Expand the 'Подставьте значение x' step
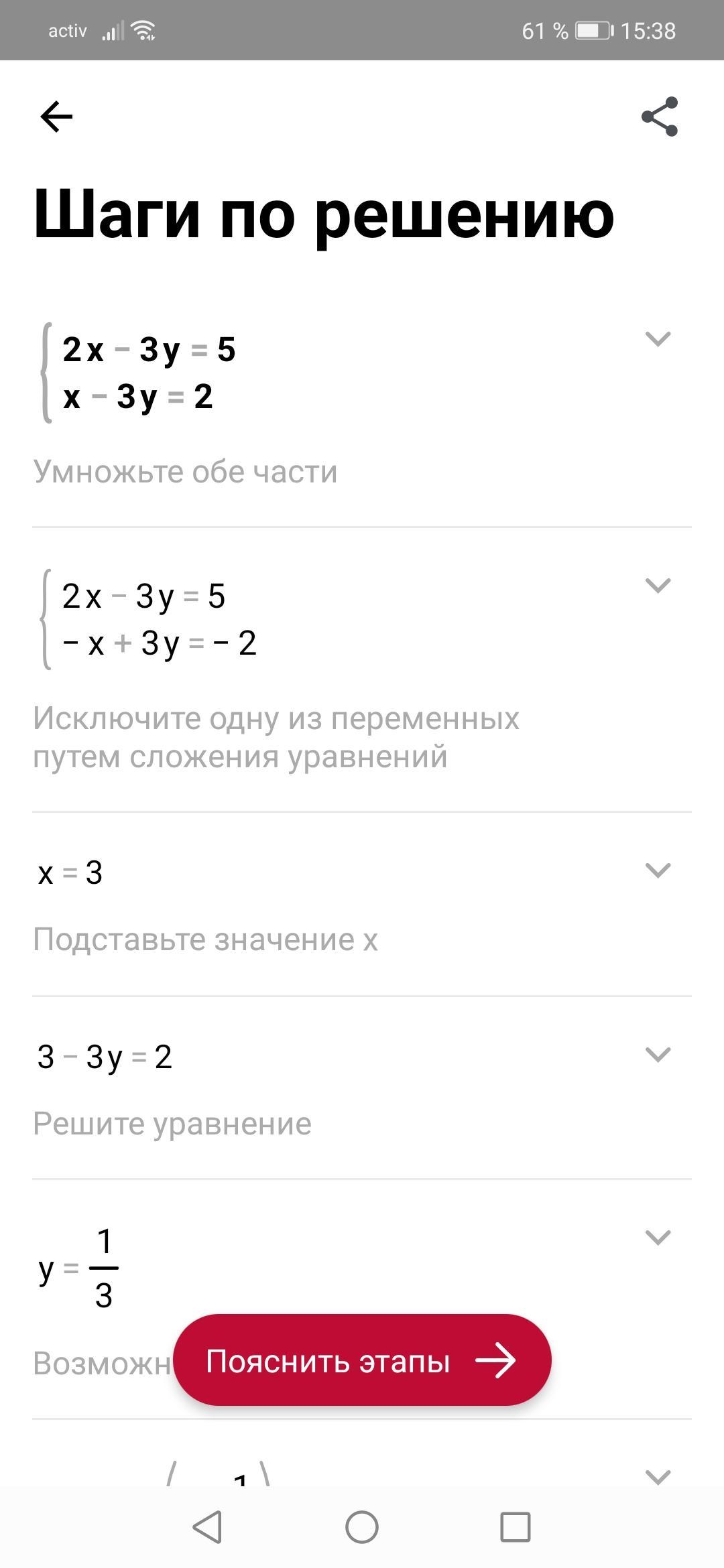 tap(657, 870)
